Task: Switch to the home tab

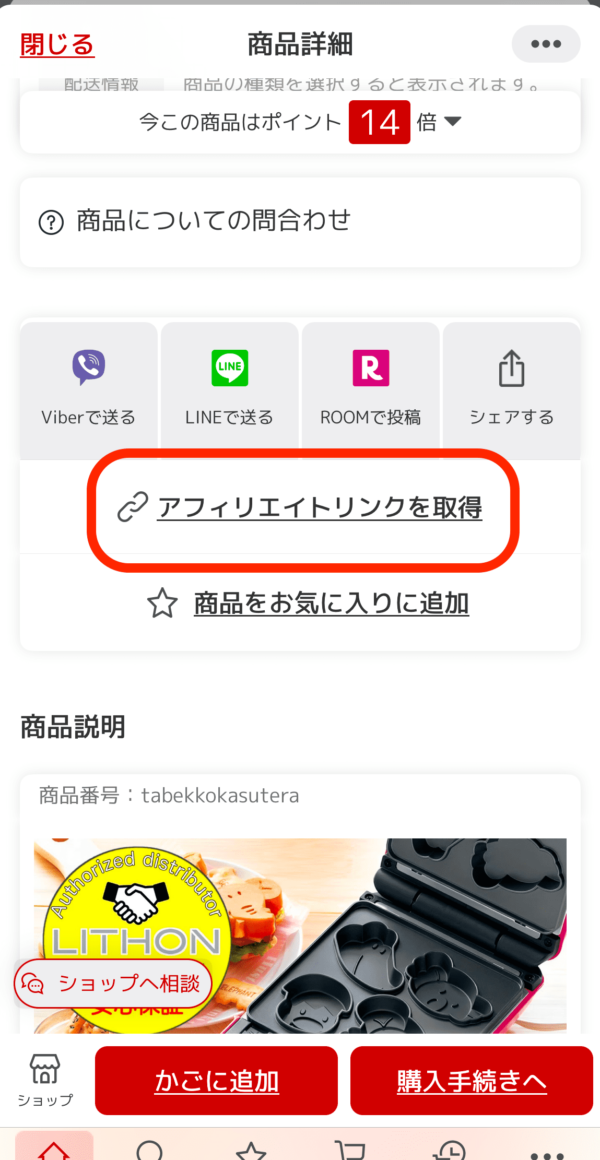Action: (53, 1148)
